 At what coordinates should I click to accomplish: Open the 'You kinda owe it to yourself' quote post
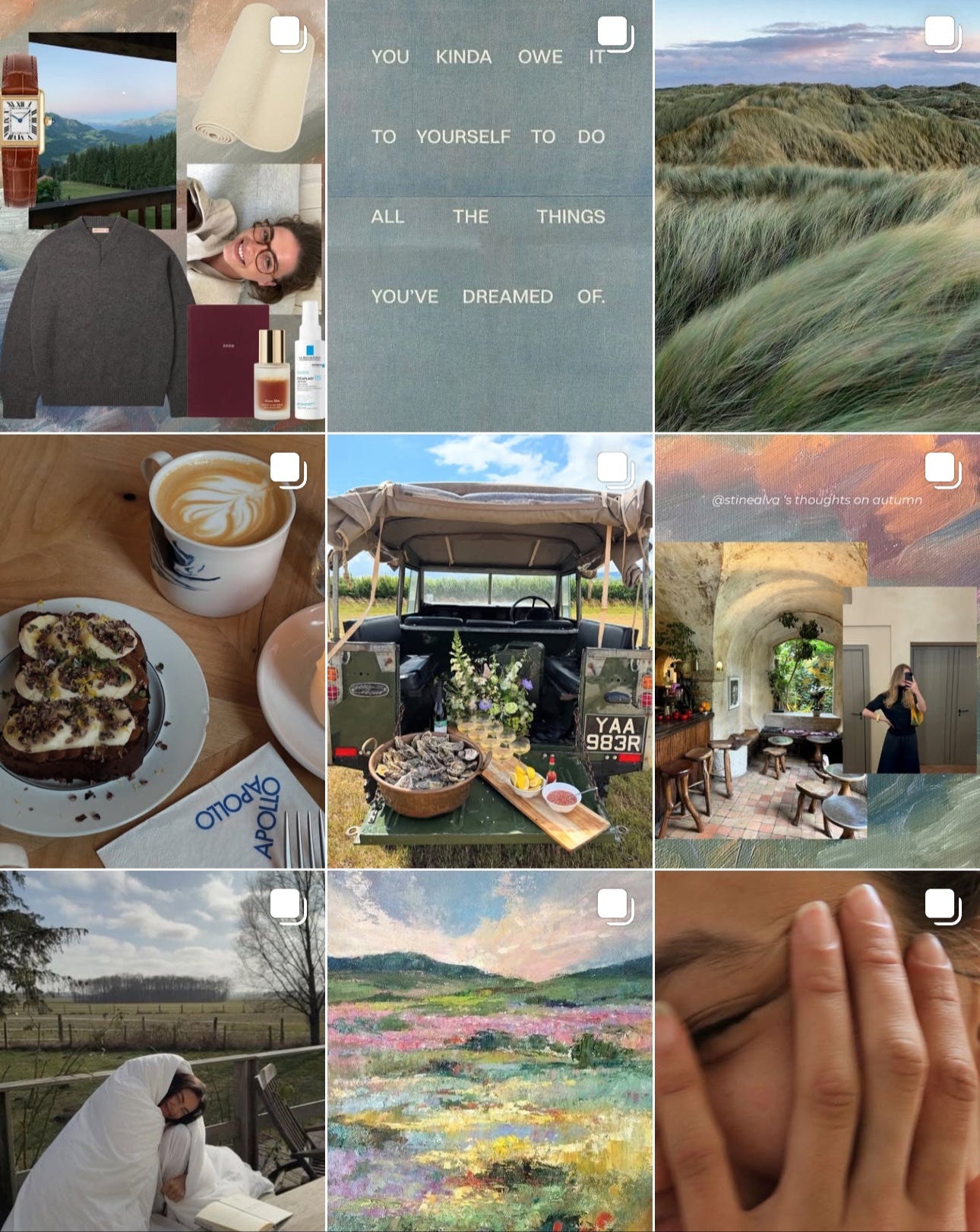[489, 216]
